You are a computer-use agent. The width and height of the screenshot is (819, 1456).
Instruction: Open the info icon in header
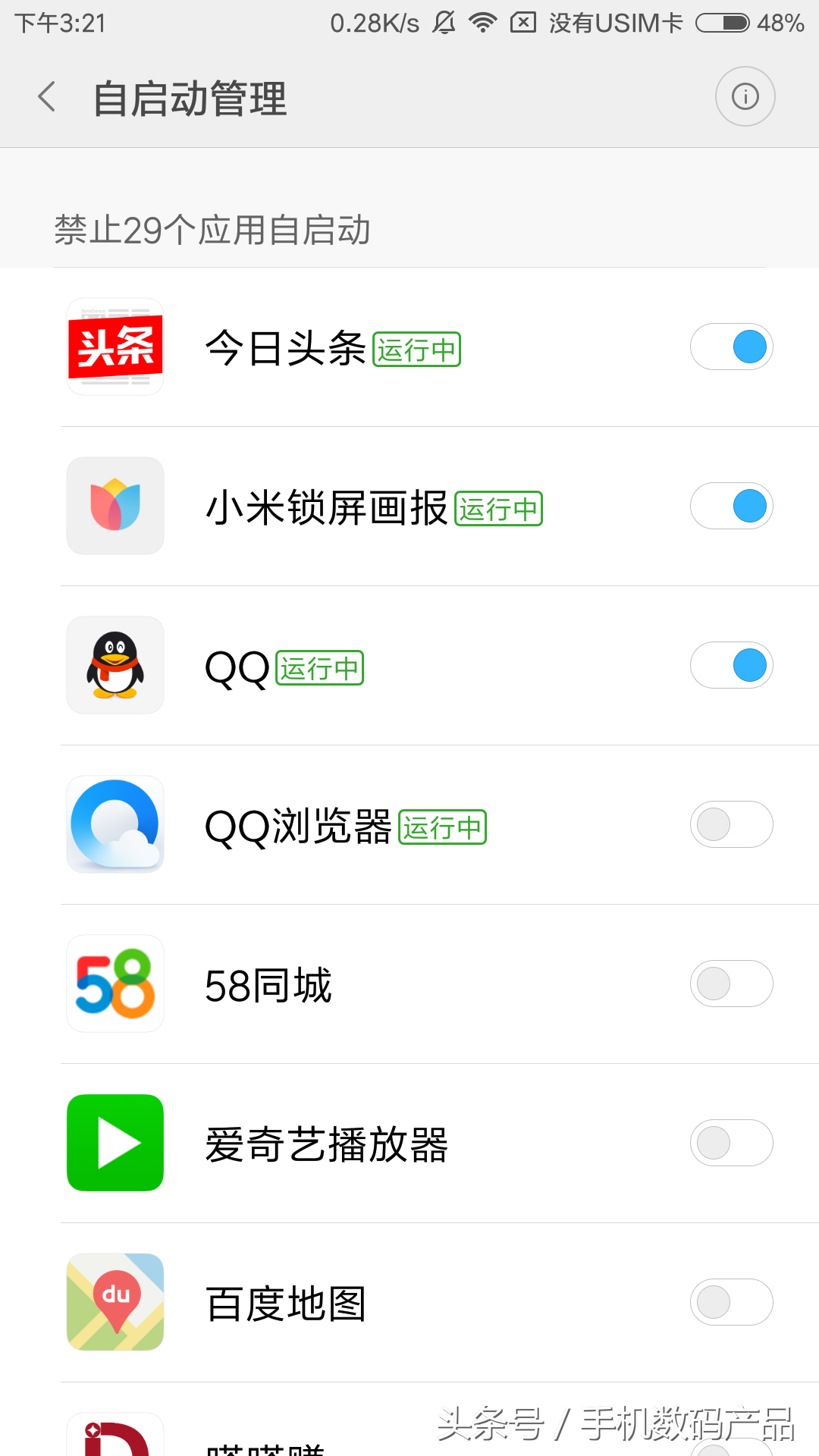click(745, 97)
